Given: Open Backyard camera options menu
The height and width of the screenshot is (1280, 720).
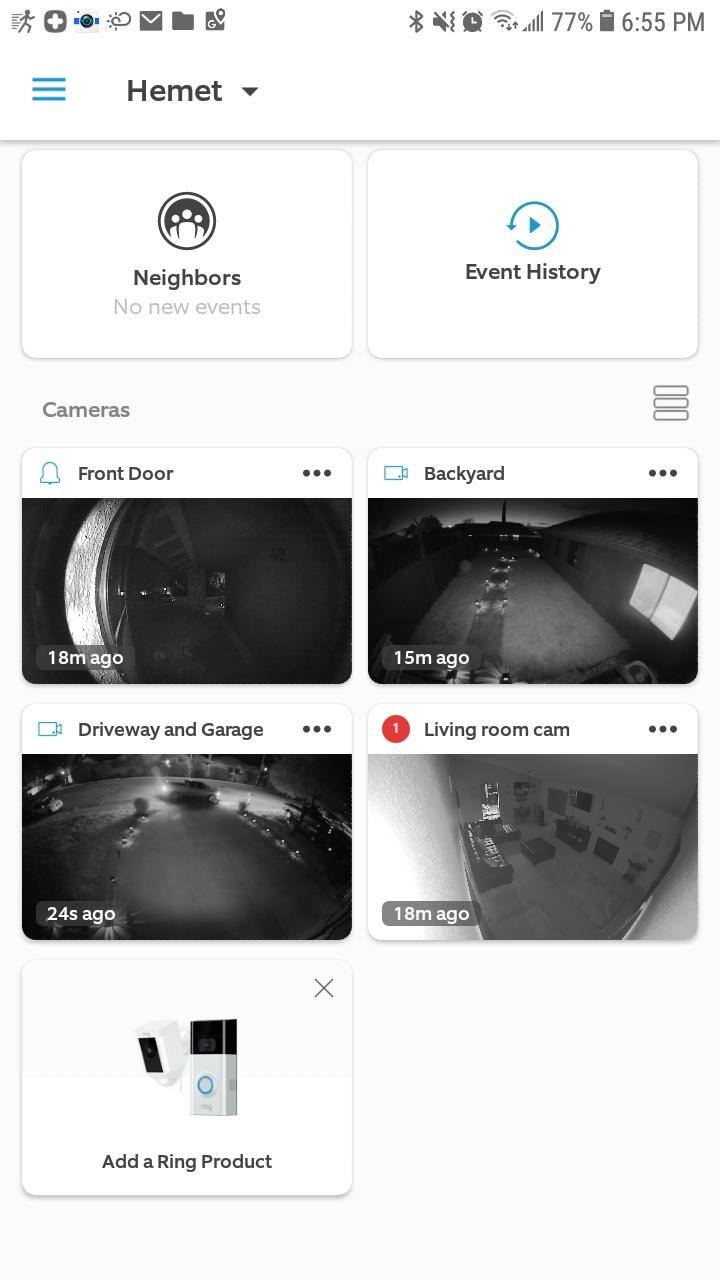Looking at the screenshot, I should (663, 473).
